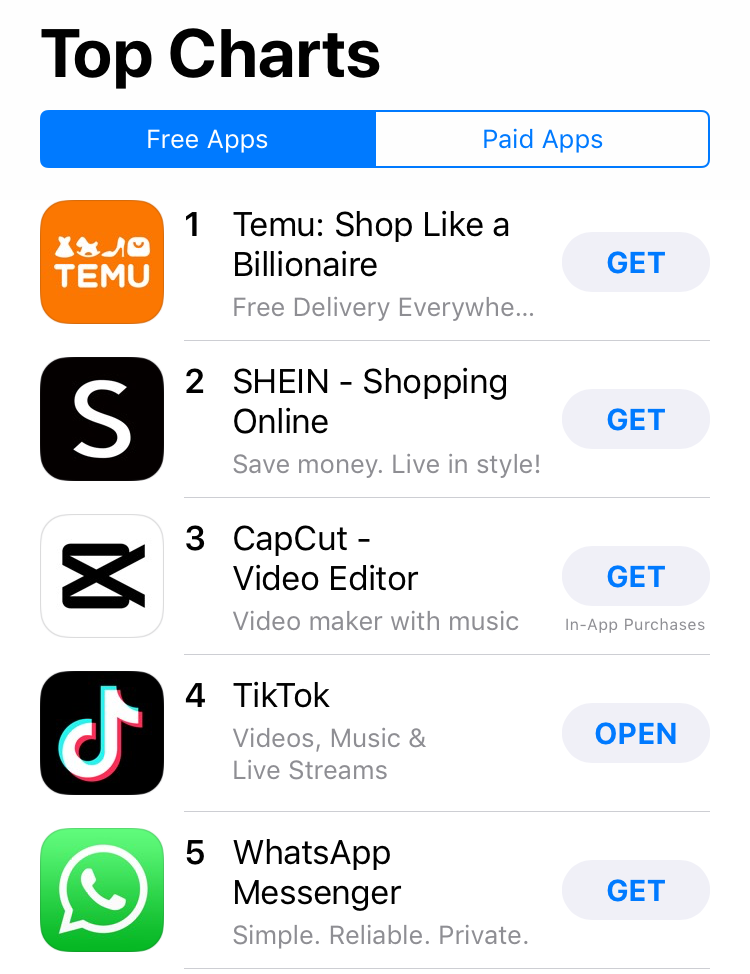
Task: Open TikTok with the OPEN button
Action: point(635,733)
